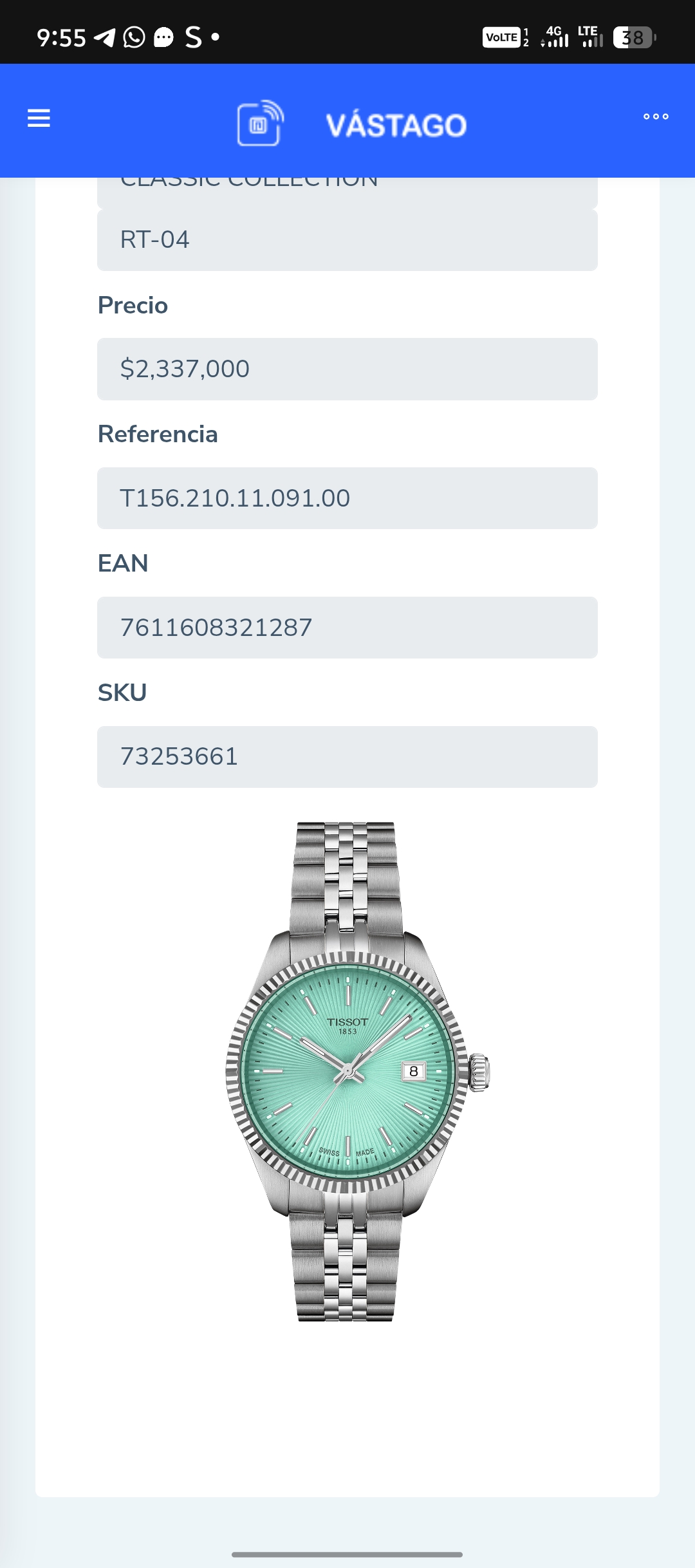Tap the Precio field showing $2,337,000
This screenshot has height=1568, width=695.
click(x=347, y=369)
